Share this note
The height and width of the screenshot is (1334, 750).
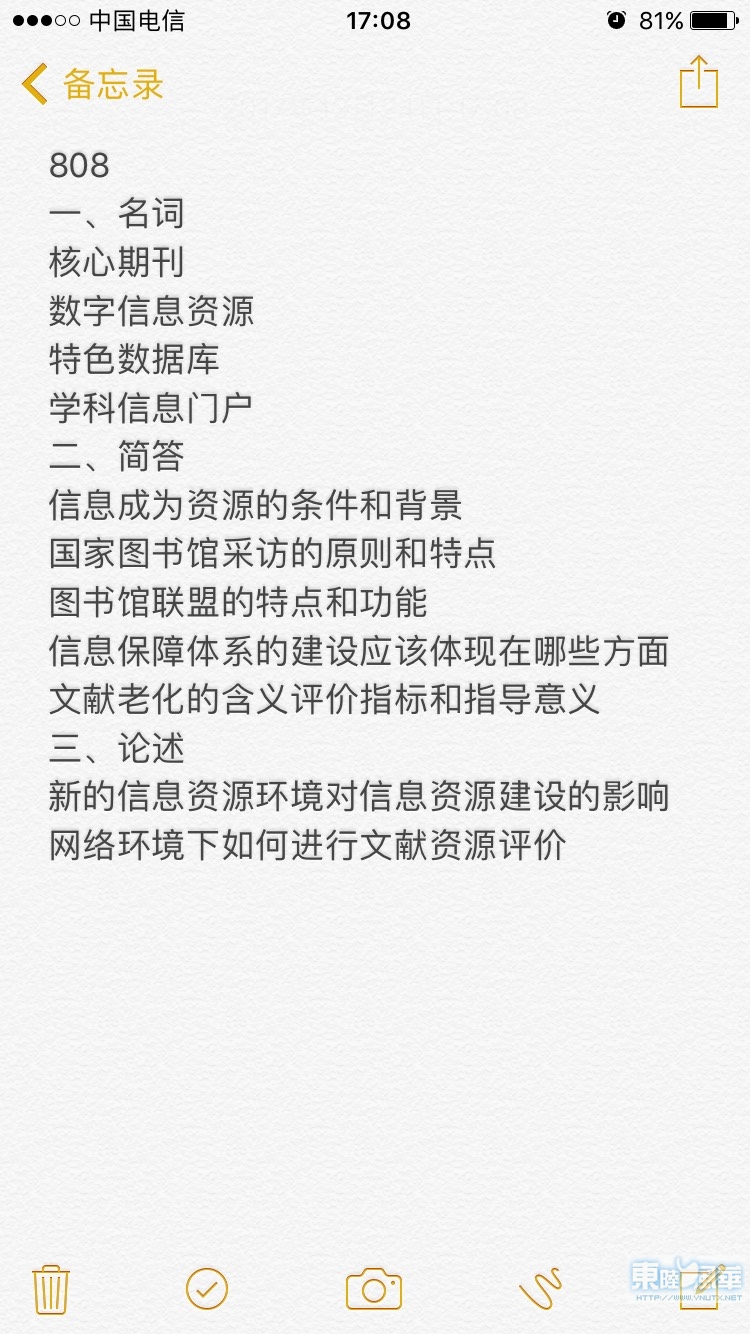[x=698, y=82]
